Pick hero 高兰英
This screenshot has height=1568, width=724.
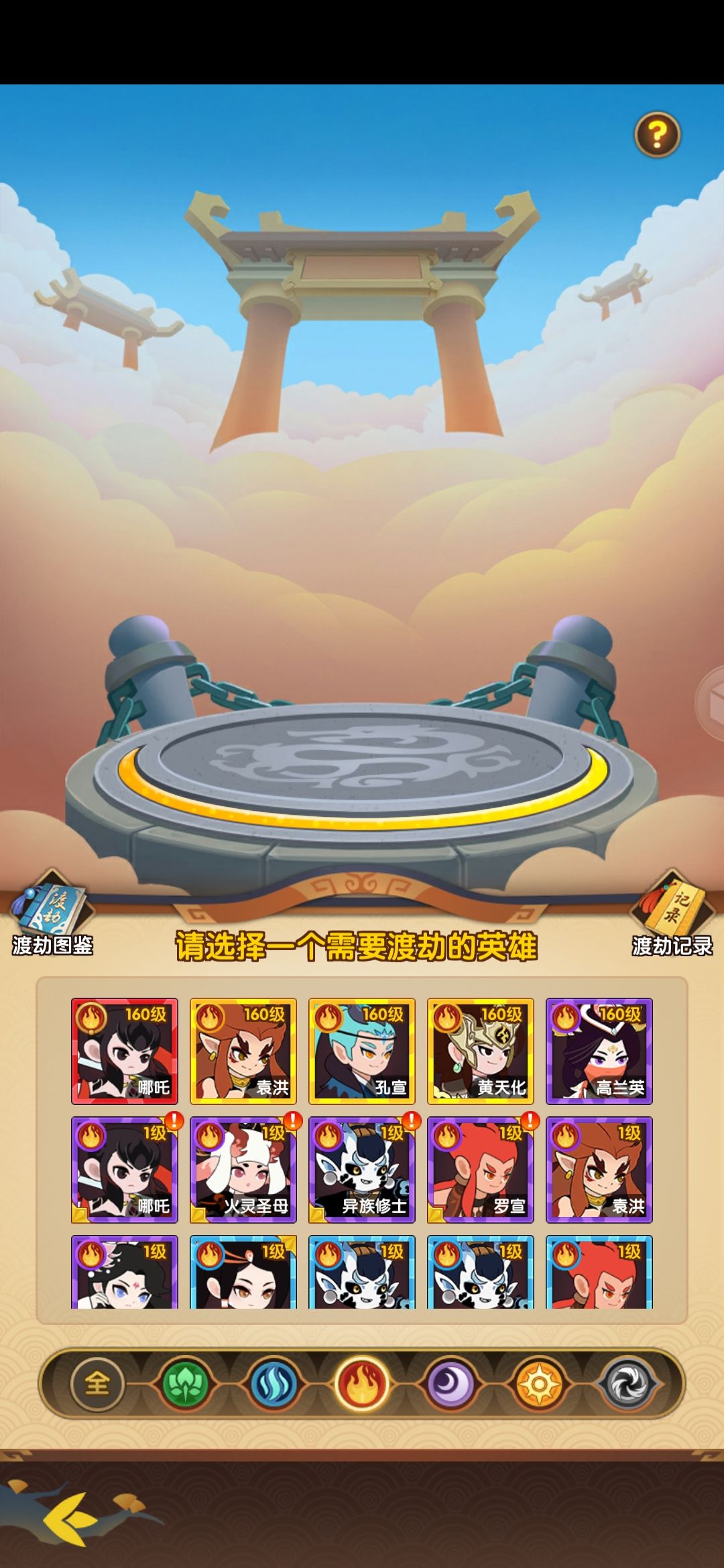pos(599,1051)
